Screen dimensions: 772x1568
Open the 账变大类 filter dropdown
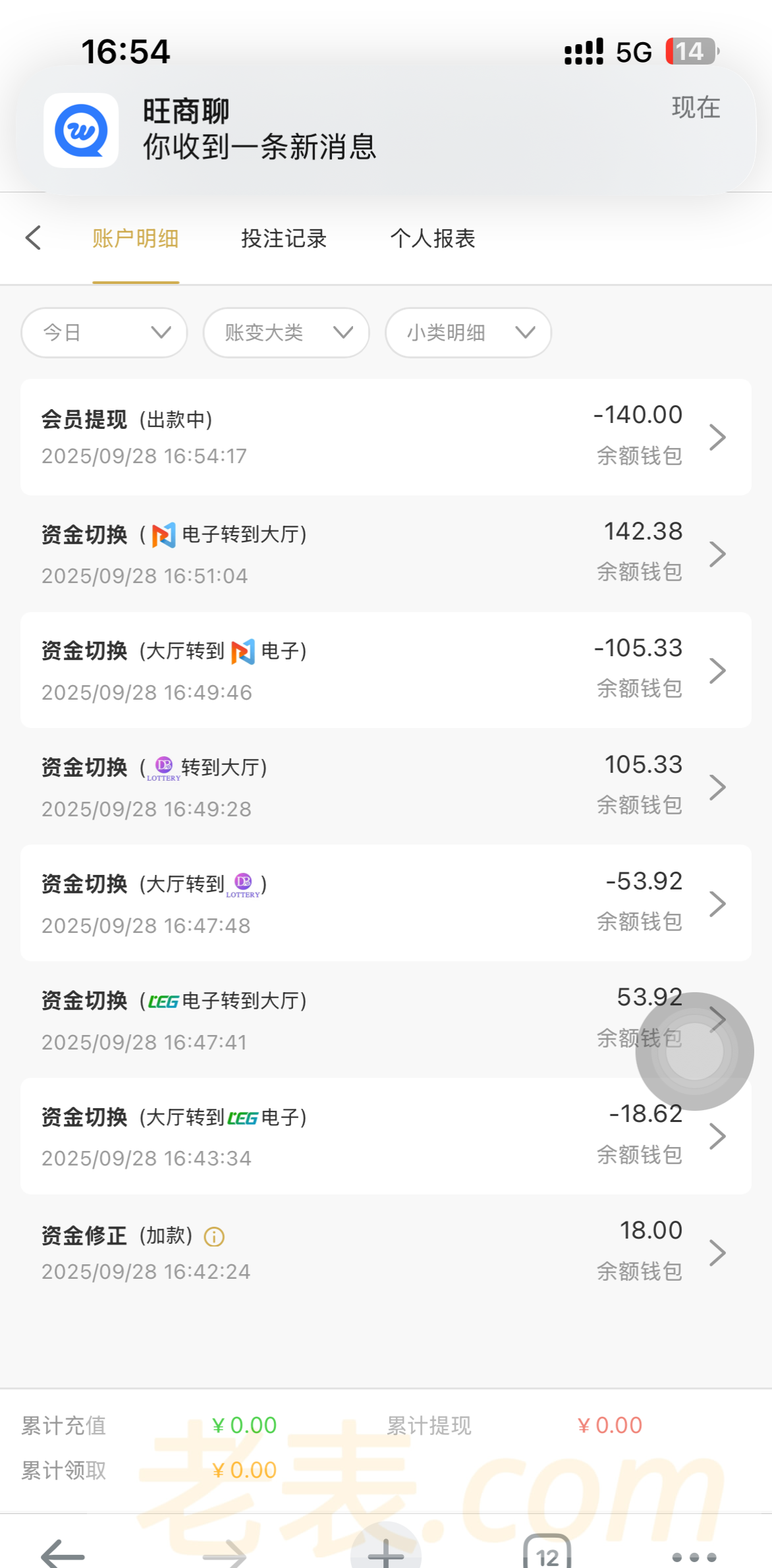pyautogui.click(x=286, y=333)
